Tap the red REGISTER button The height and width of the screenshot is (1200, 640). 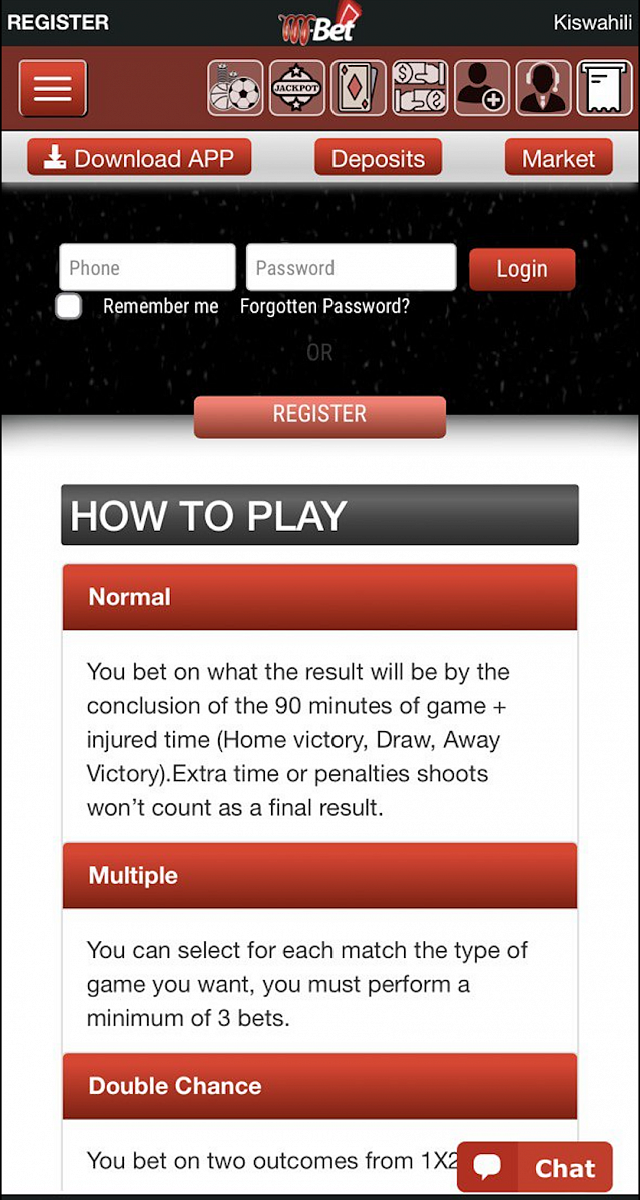click(320, 414)
